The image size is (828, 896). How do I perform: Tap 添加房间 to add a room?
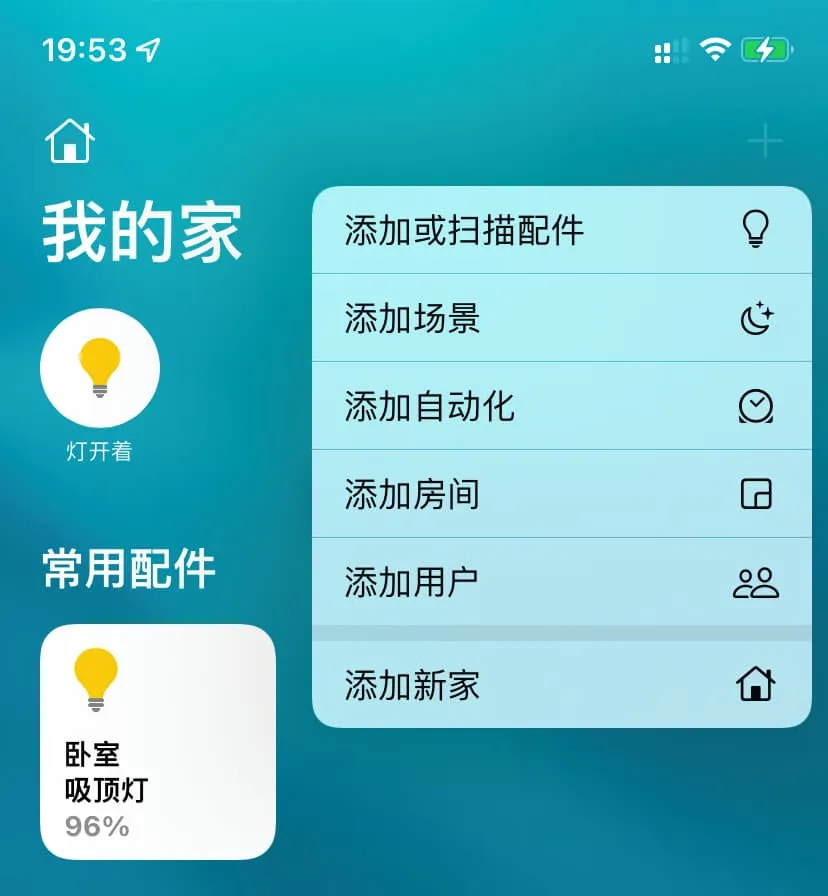coord(560,494)
